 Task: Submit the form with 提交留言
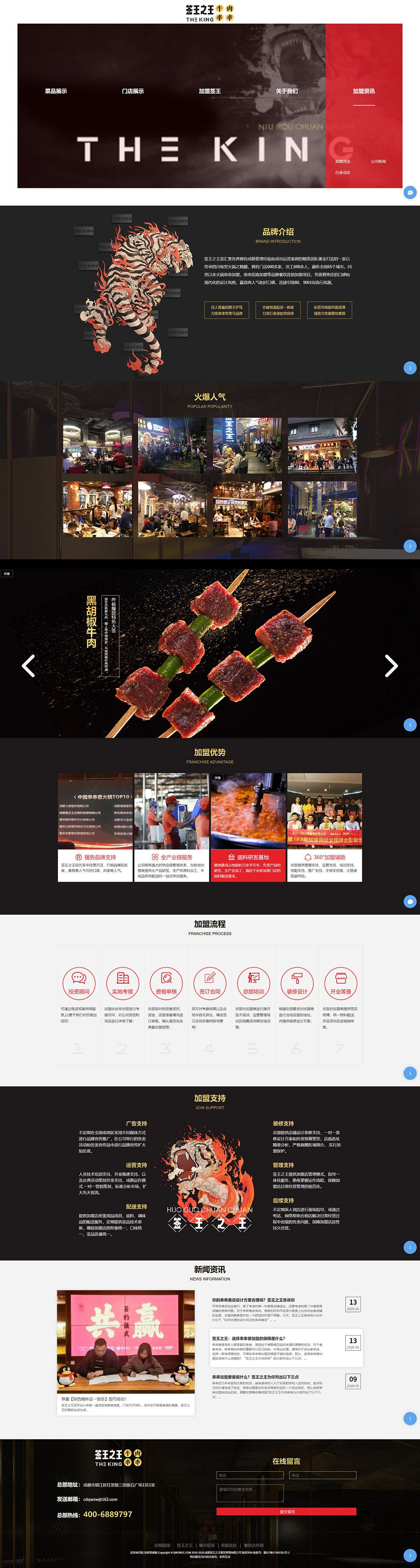(x=286, y=1511)
